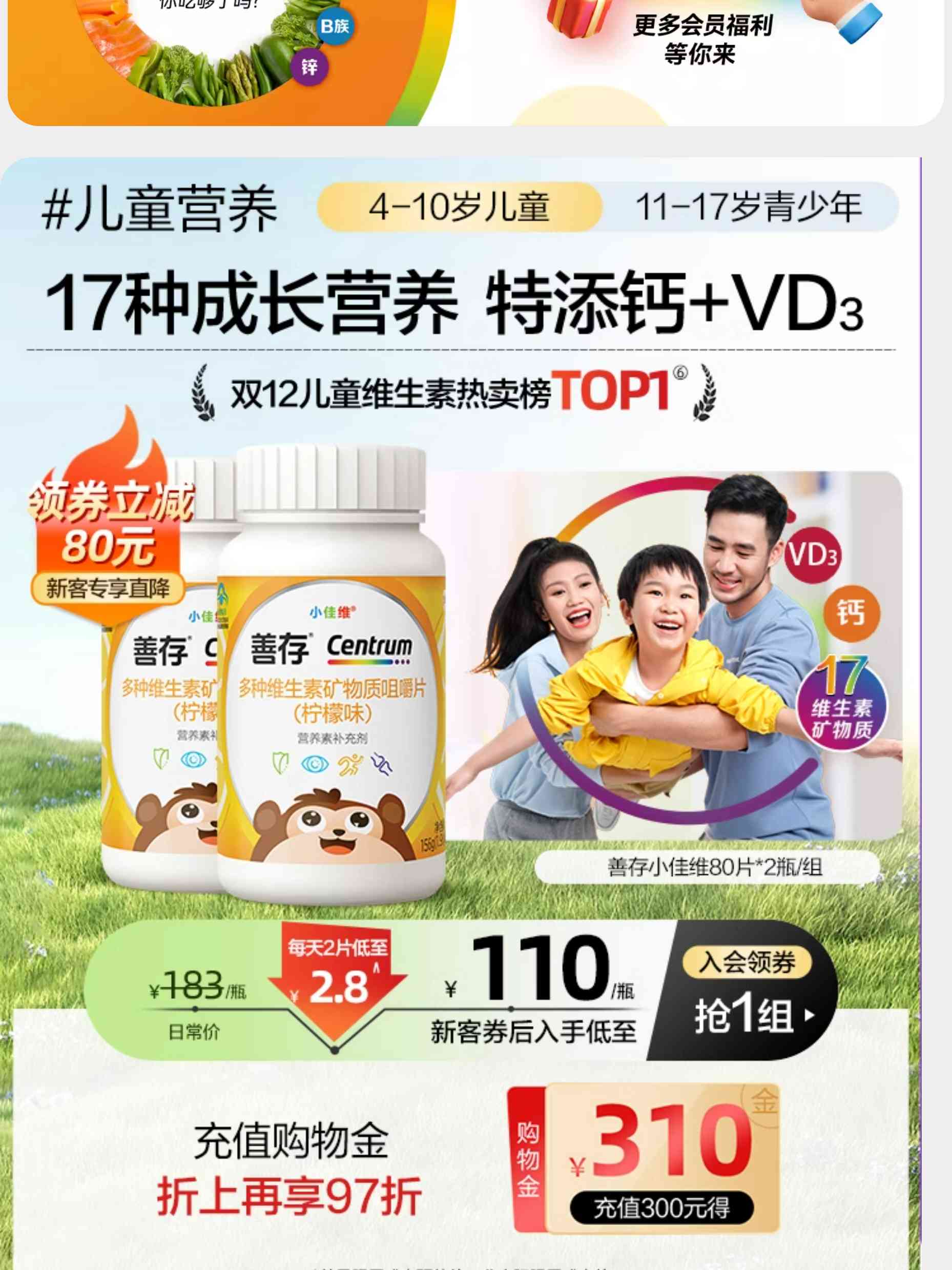Screen dimensions: 952x1270
Task: Select the 4-10岁儿童 tab
Action: click(x=459, y=207)
